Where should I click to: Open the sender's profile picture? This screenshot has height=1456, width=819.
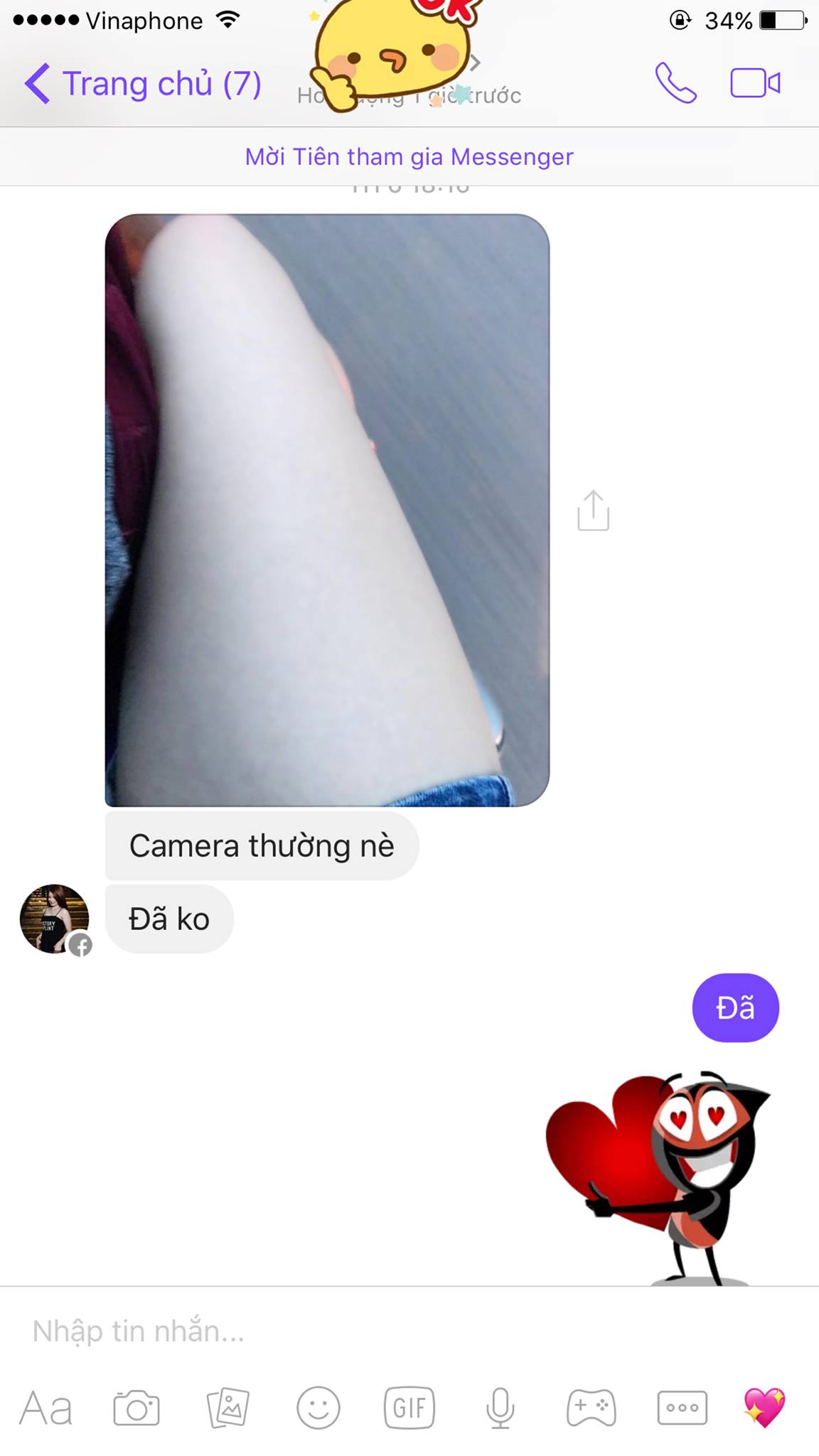[x=55, y=919]
